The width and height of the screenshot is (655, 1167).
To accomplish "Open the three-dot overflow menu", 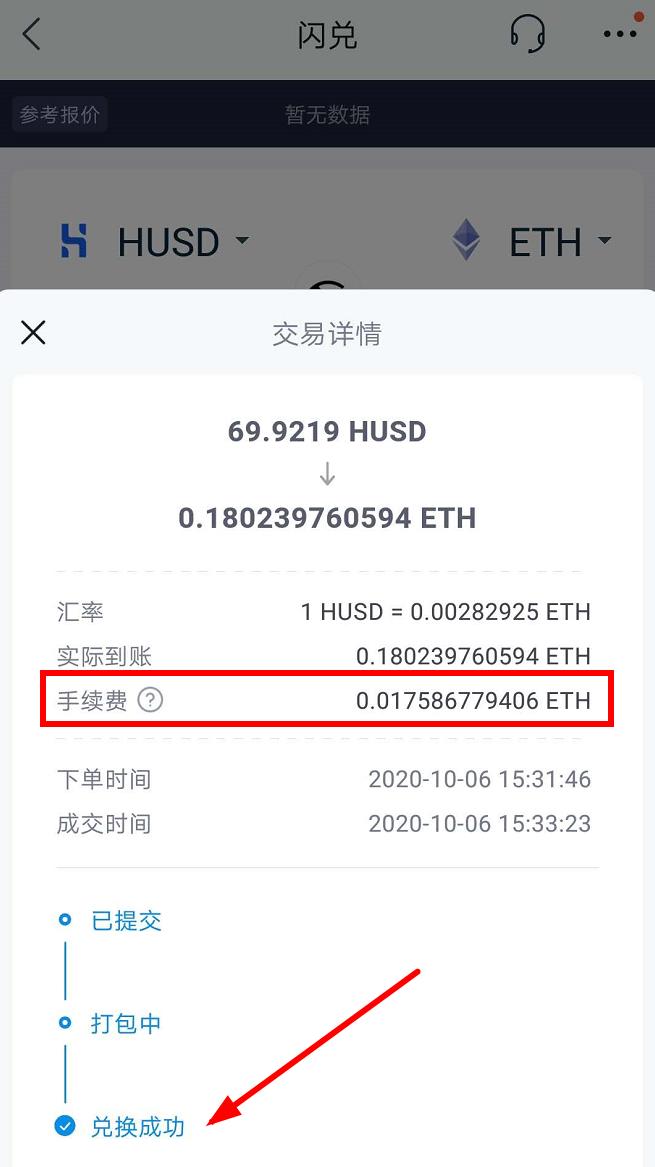I will pos(620,34).
